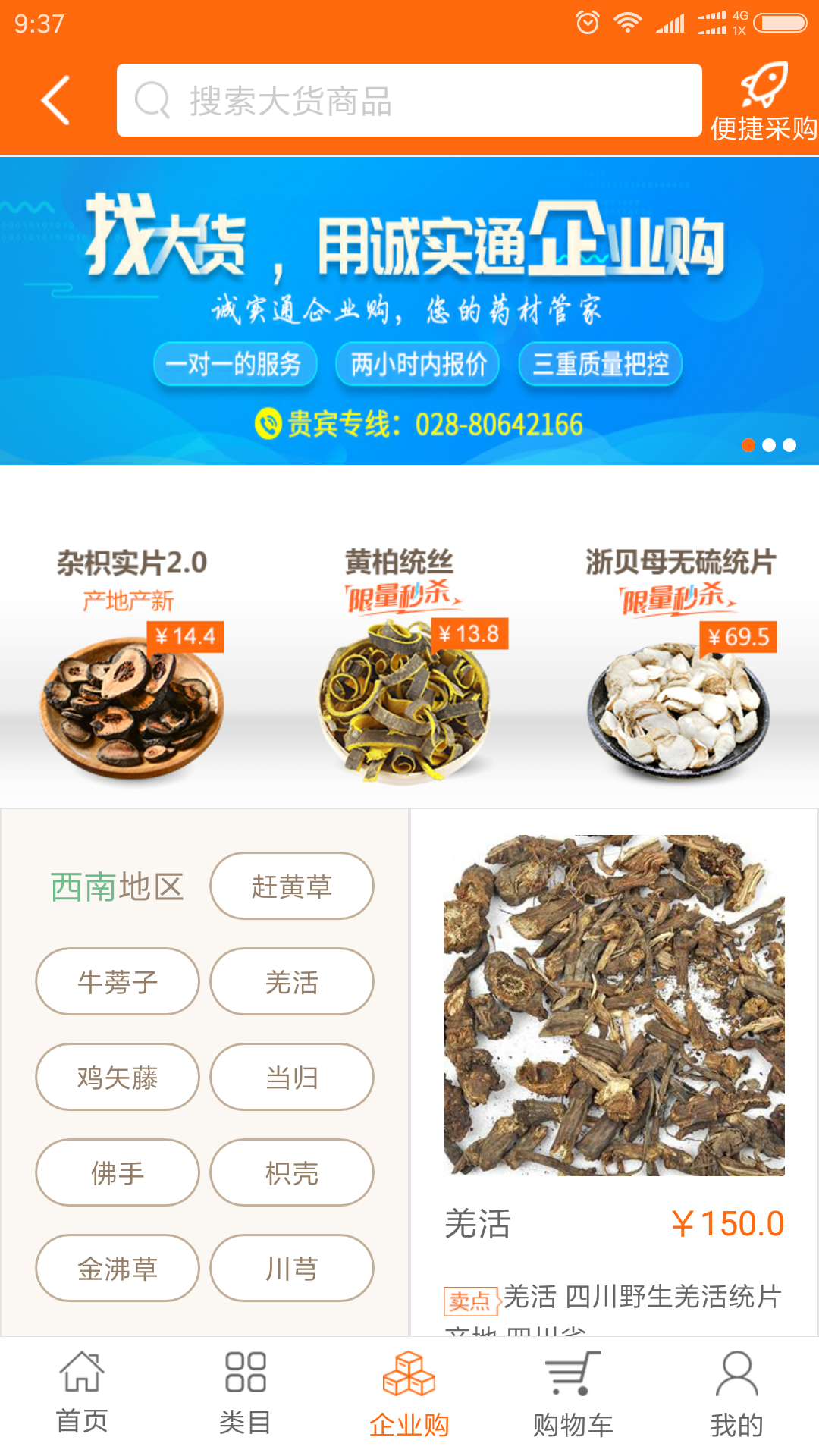Select the 赶黄草 chip
Viewport: 819px width, 1456px height.
click(x=292, y=886)
